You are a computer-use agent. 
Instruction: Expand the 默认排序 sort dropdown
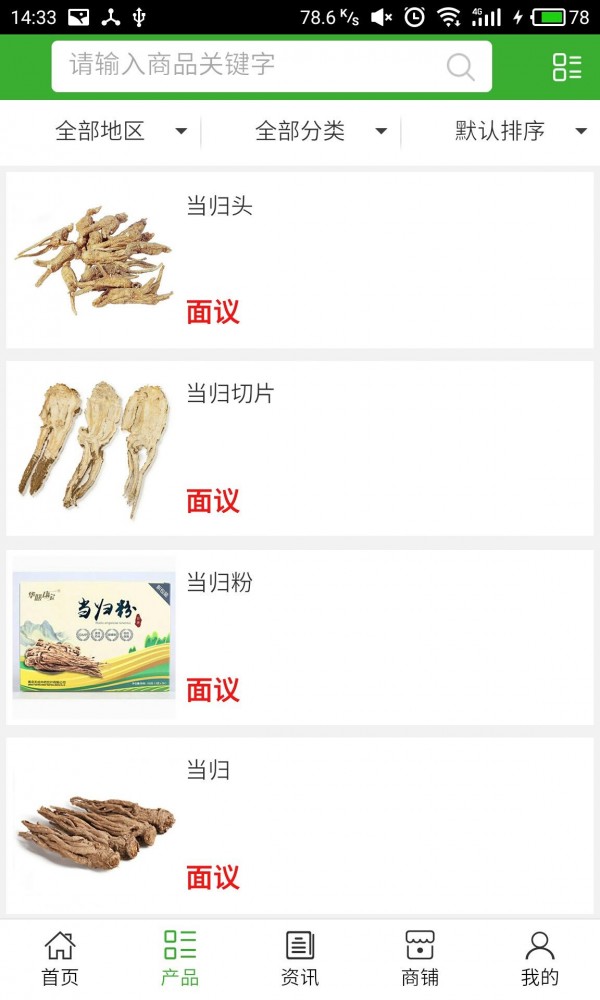pyautogui.click(x=520, y=131)
